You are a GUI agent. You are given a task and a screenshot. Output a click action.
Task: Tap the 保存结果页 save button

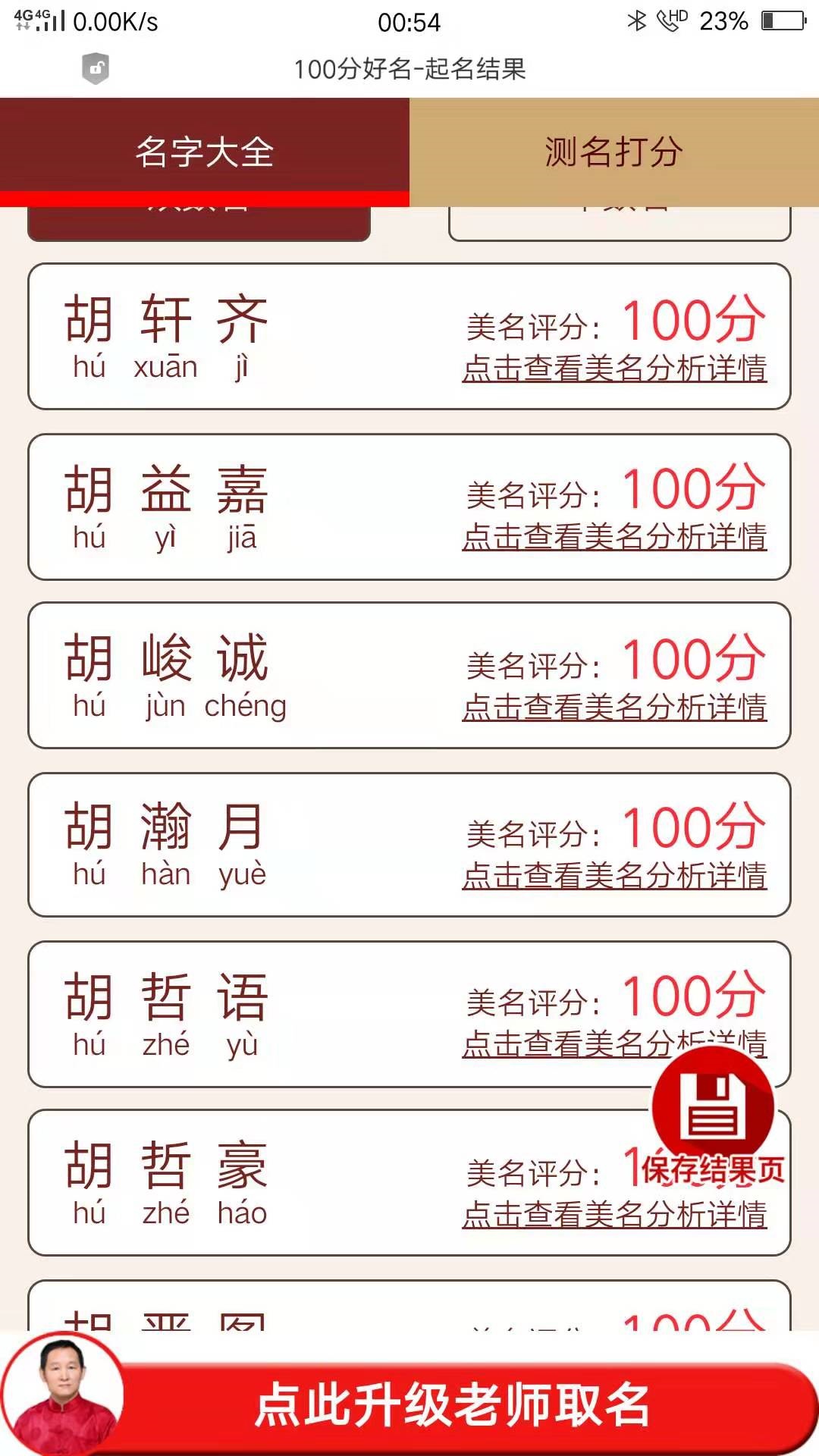coord(713,1115)
